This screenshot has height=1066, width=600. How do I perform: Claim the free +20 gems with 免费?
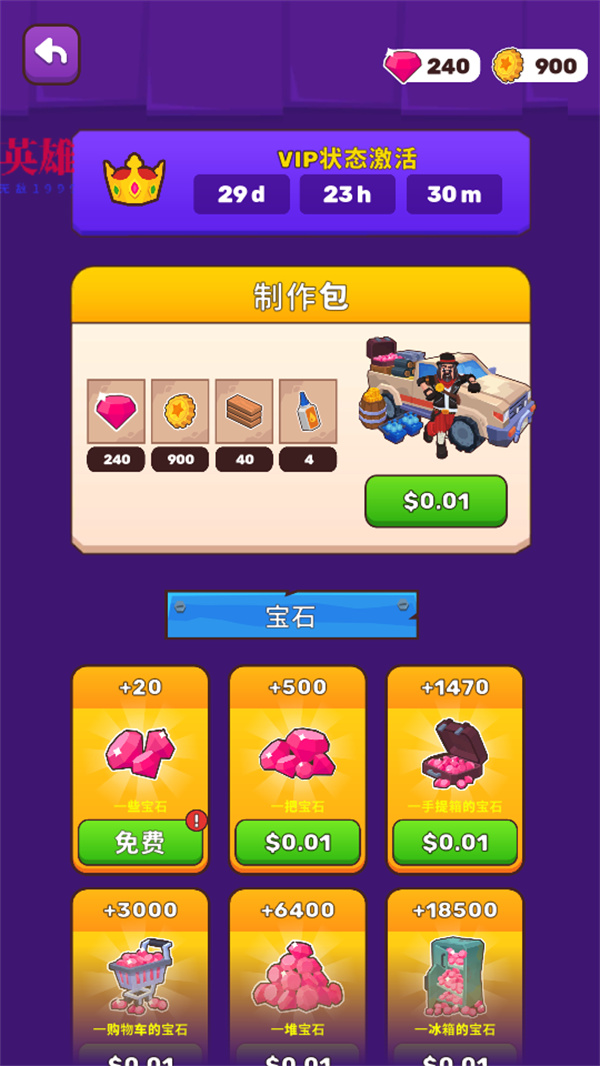[x=140, y=842]
